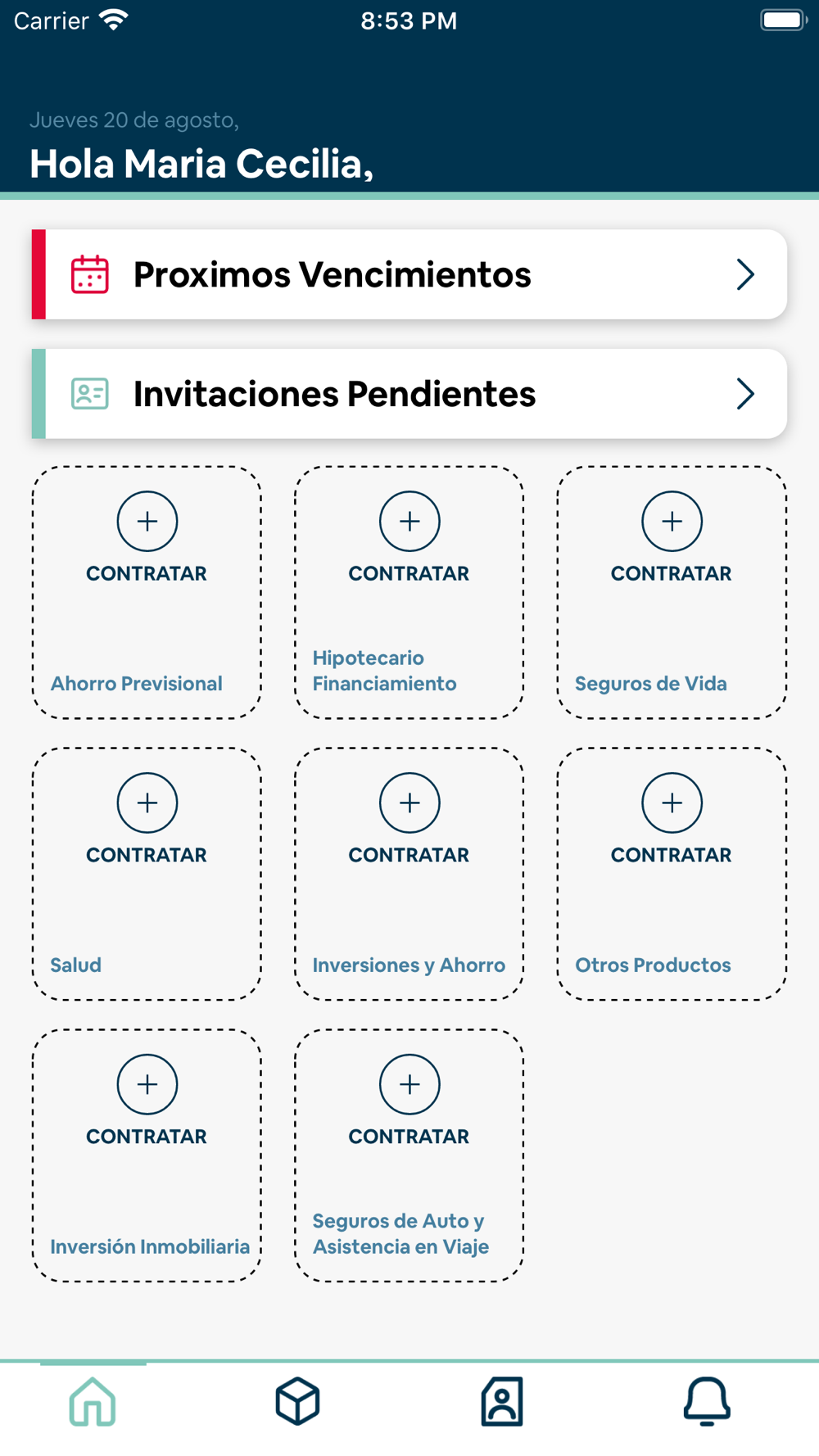Open Inversiones y Ahorro card
Image resolution: width=819 pixels, height=1456 pixels.
(x=409, y=874)
